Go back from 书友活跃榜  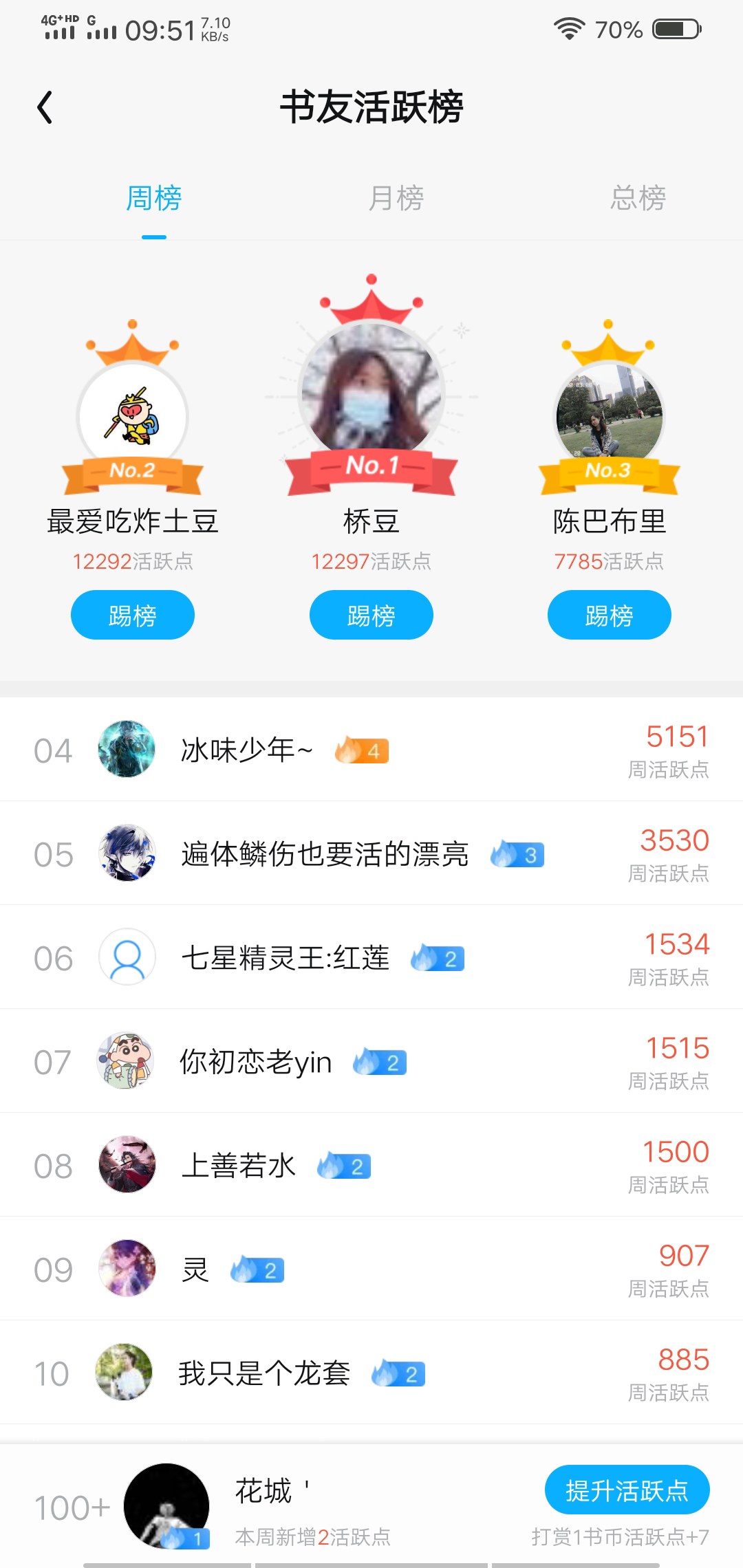click(x=45, y=107)
